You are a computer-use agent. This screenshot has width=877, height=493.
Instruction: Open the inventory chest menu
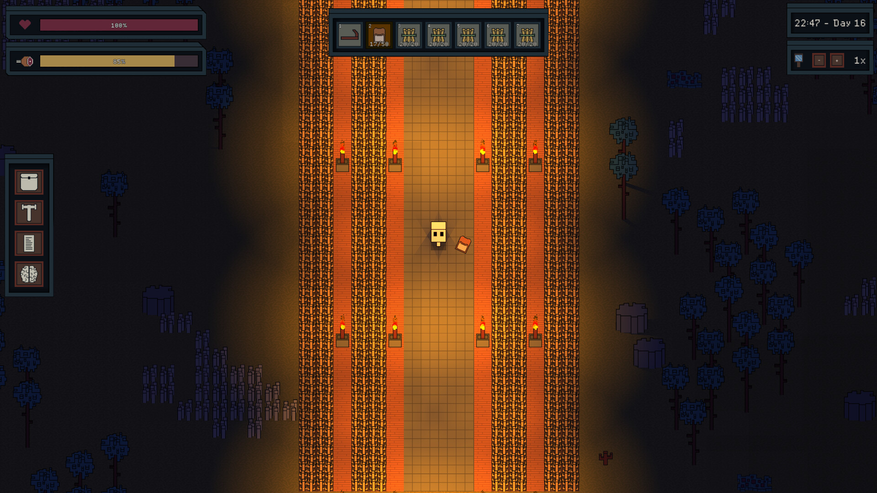29,182
